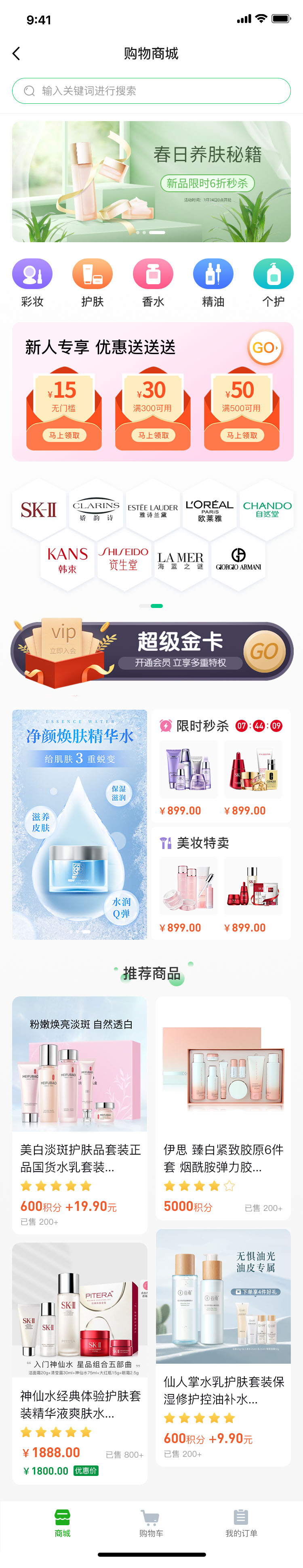Open the 春日养肤秘籍 banner
303x1568 pixels.
151,181
